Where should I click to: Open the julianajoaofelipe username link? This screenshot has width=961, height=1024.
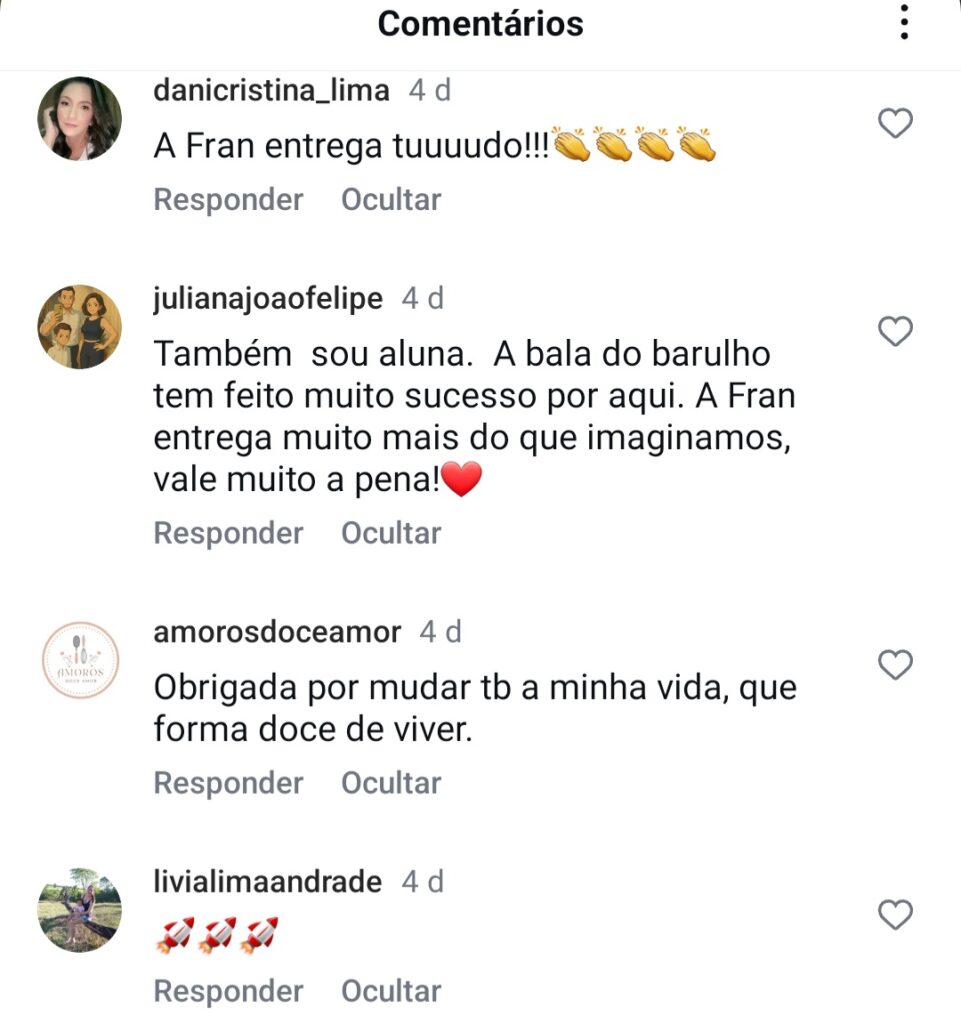(268, 298)
